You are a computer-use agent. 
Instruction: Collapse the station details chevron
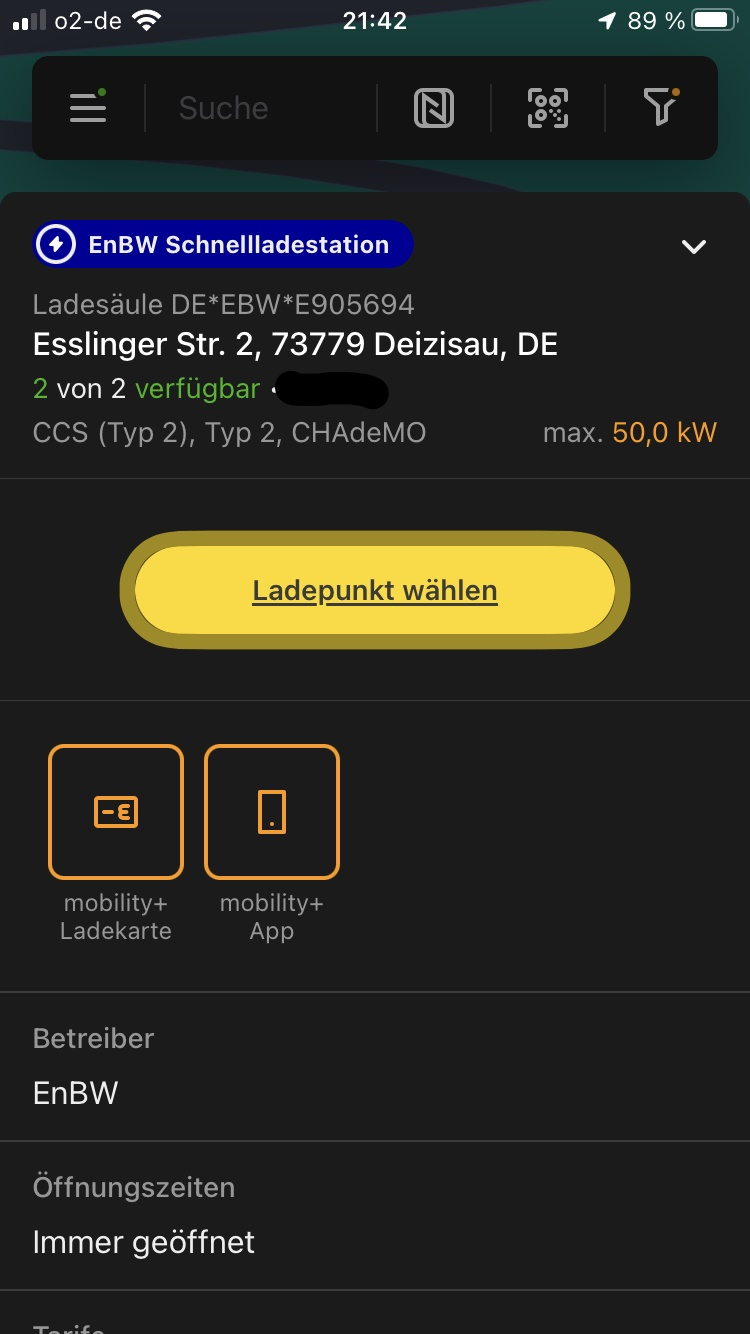coord(694,246)
